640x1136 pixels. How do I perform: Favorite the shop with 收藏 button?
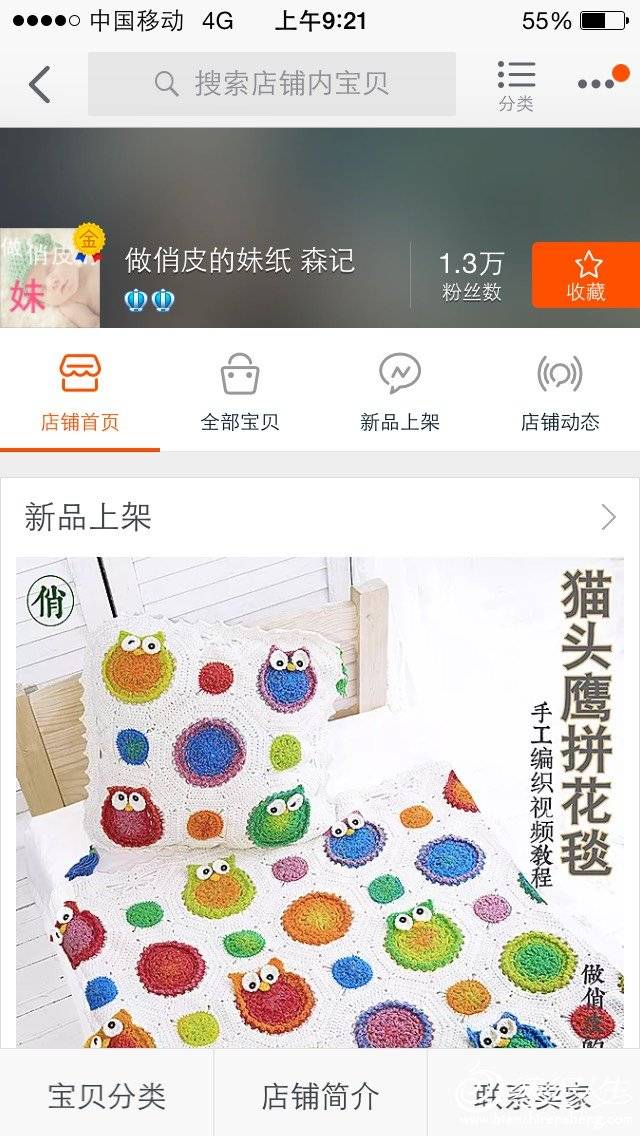coord(586,275)
